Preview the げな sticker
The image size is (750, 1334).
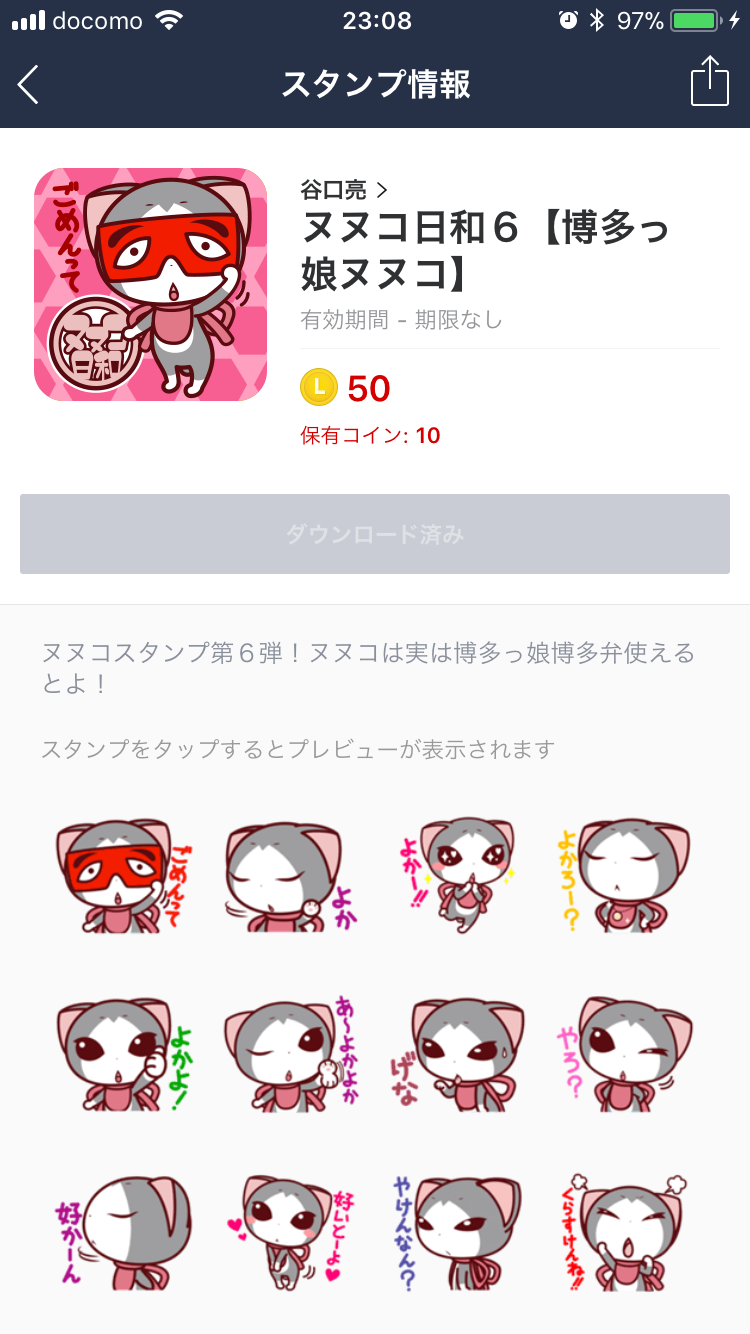(457, 1054)
